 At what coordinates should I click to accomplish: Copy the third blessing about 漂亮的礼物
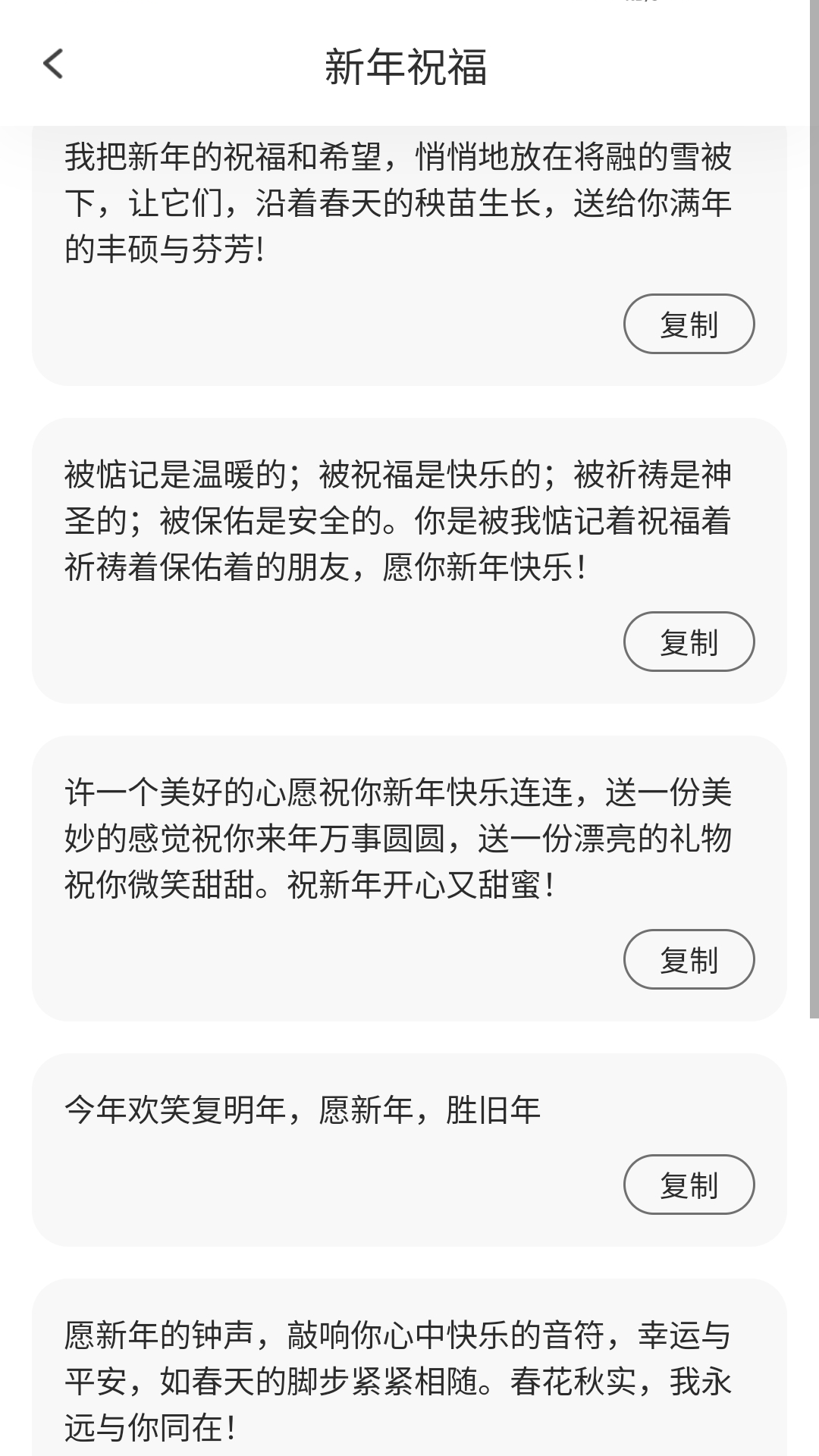tap(687, 959)
